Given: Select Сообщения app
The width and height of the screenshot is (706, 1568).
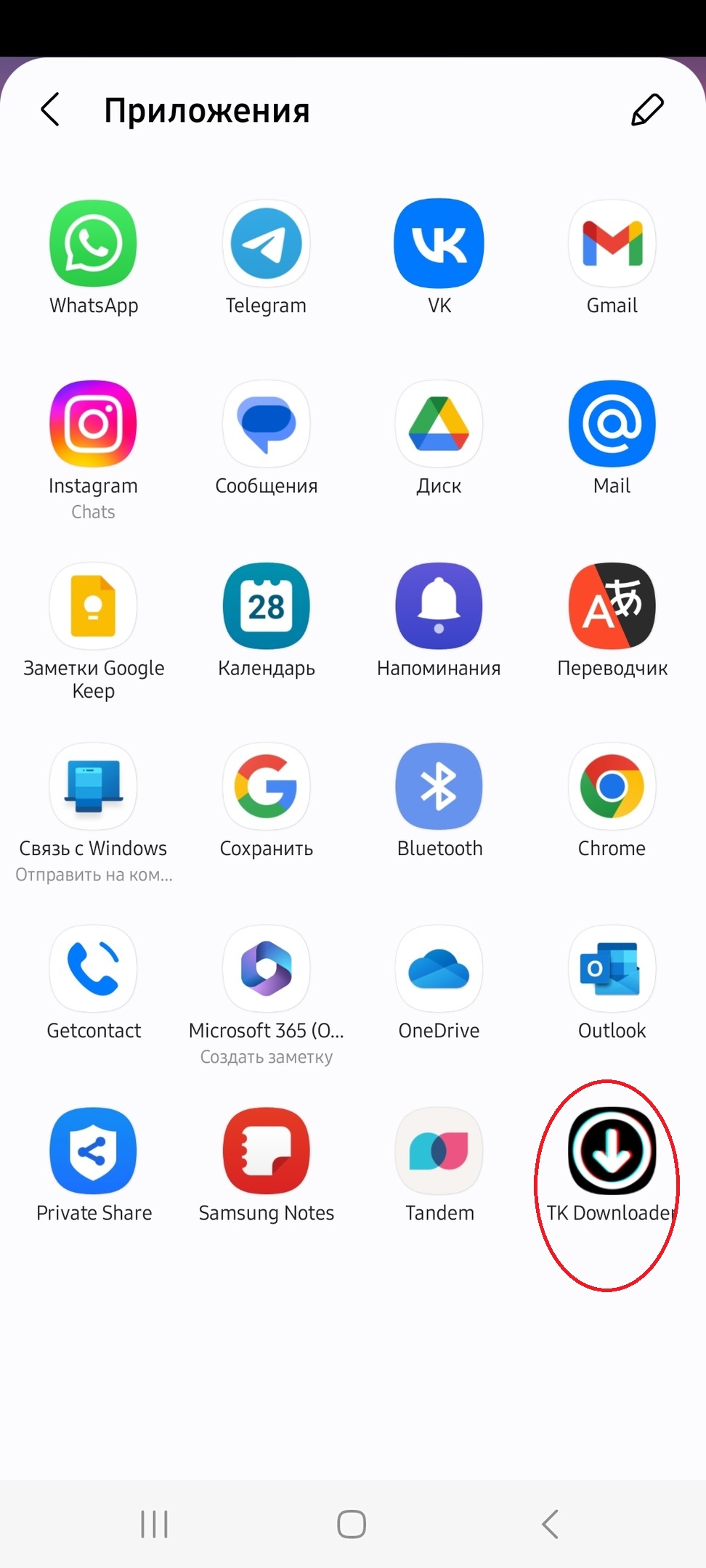Looking at the screenshot, I should pos(266,425).
